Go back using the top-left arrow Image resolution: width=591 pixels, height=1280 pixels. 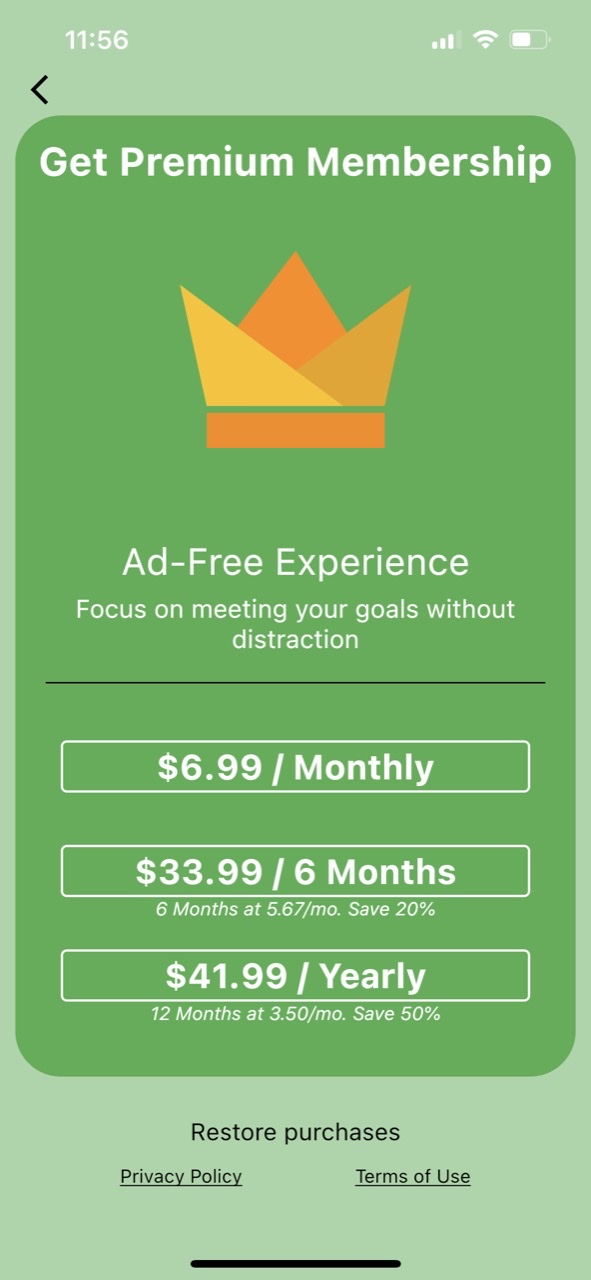pyautogui.click(x=39, y=89)
